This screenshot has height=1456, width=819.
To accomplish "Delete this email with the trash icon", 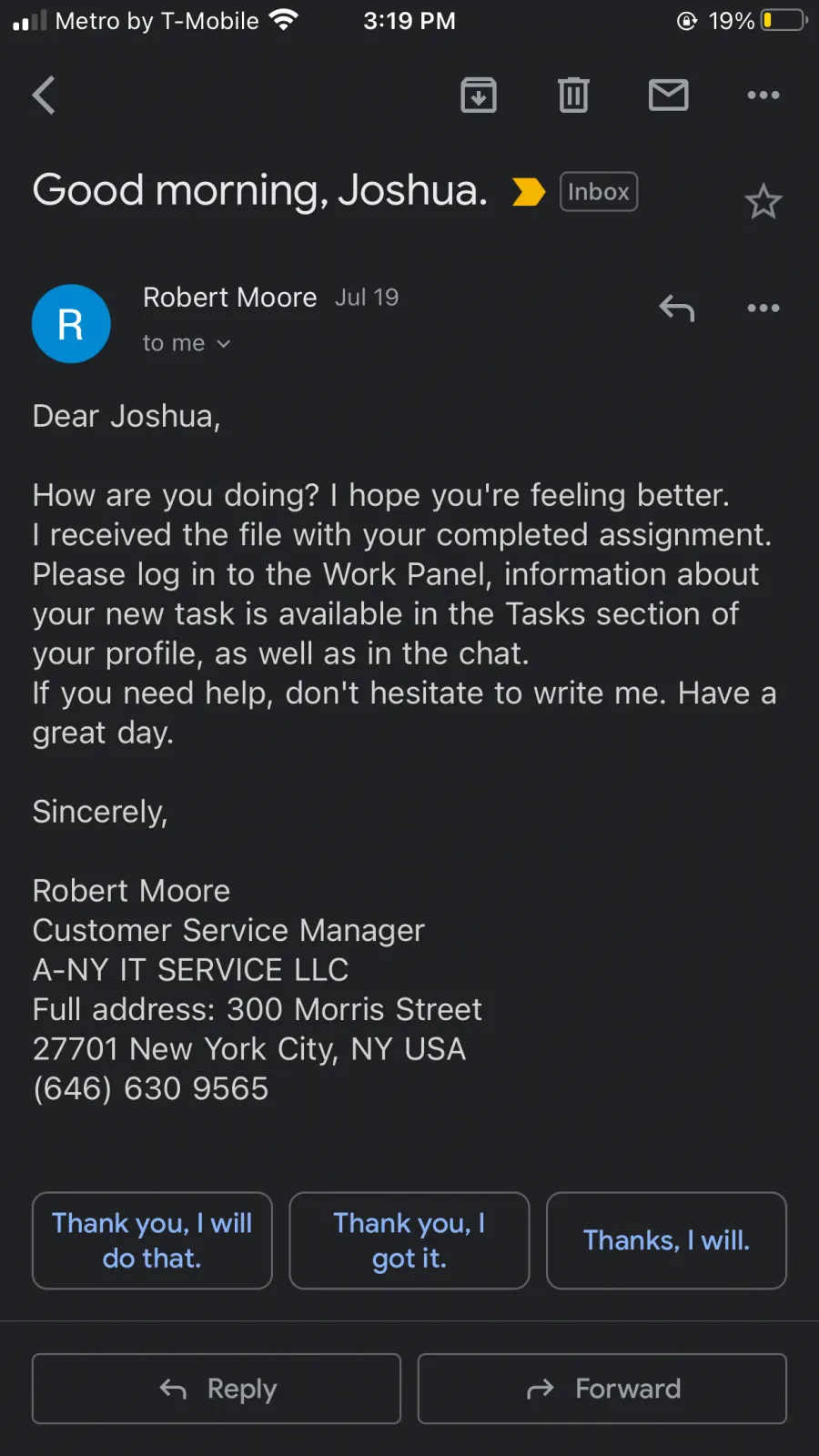I will coord(573,95).
